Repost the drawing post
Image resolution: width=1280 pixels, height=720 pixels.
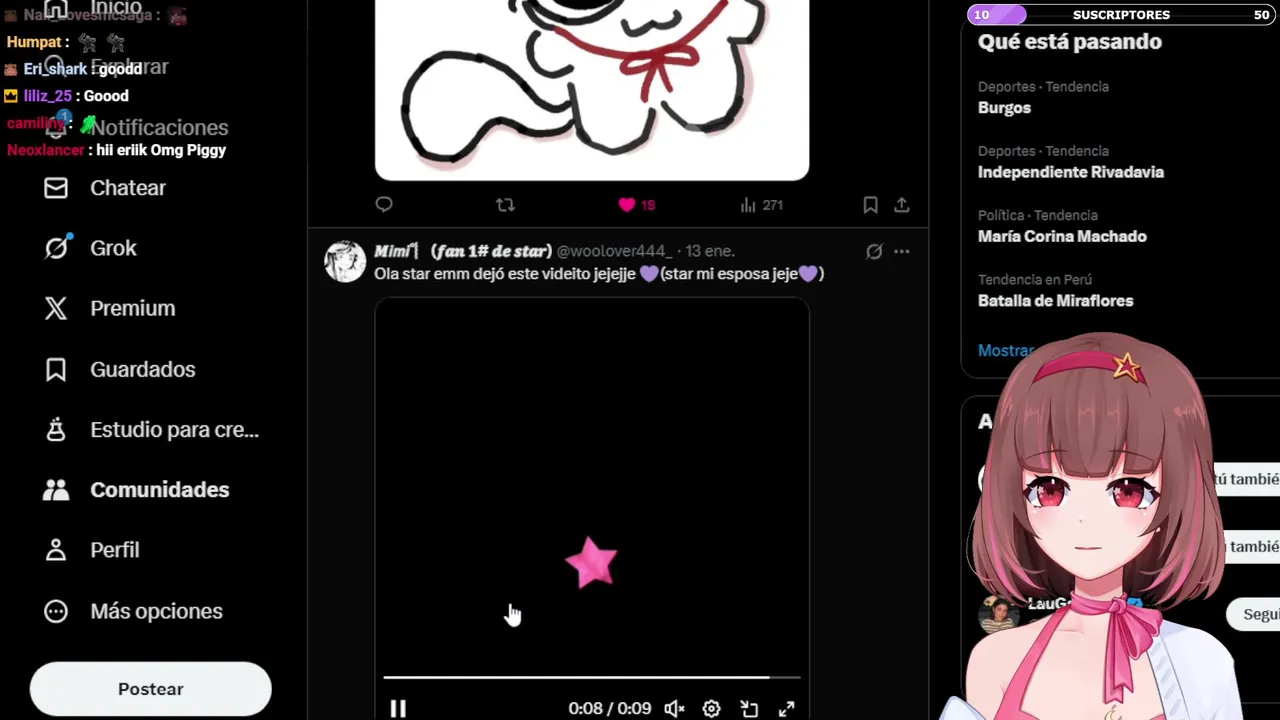tap(505, 205)
